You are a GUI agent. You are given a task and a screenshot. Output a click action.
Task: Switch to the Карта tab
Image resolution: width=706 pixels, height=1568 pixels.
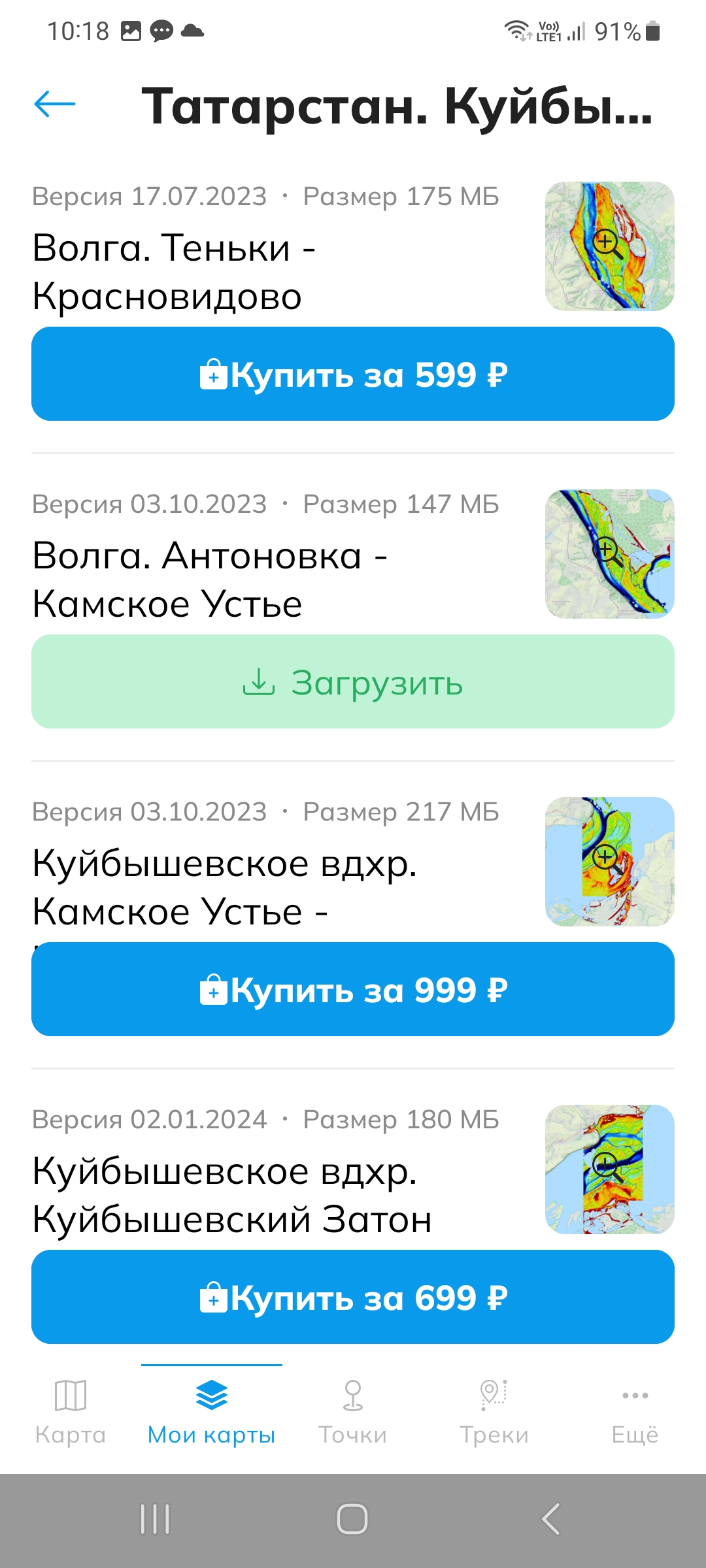coord(71,1411)
